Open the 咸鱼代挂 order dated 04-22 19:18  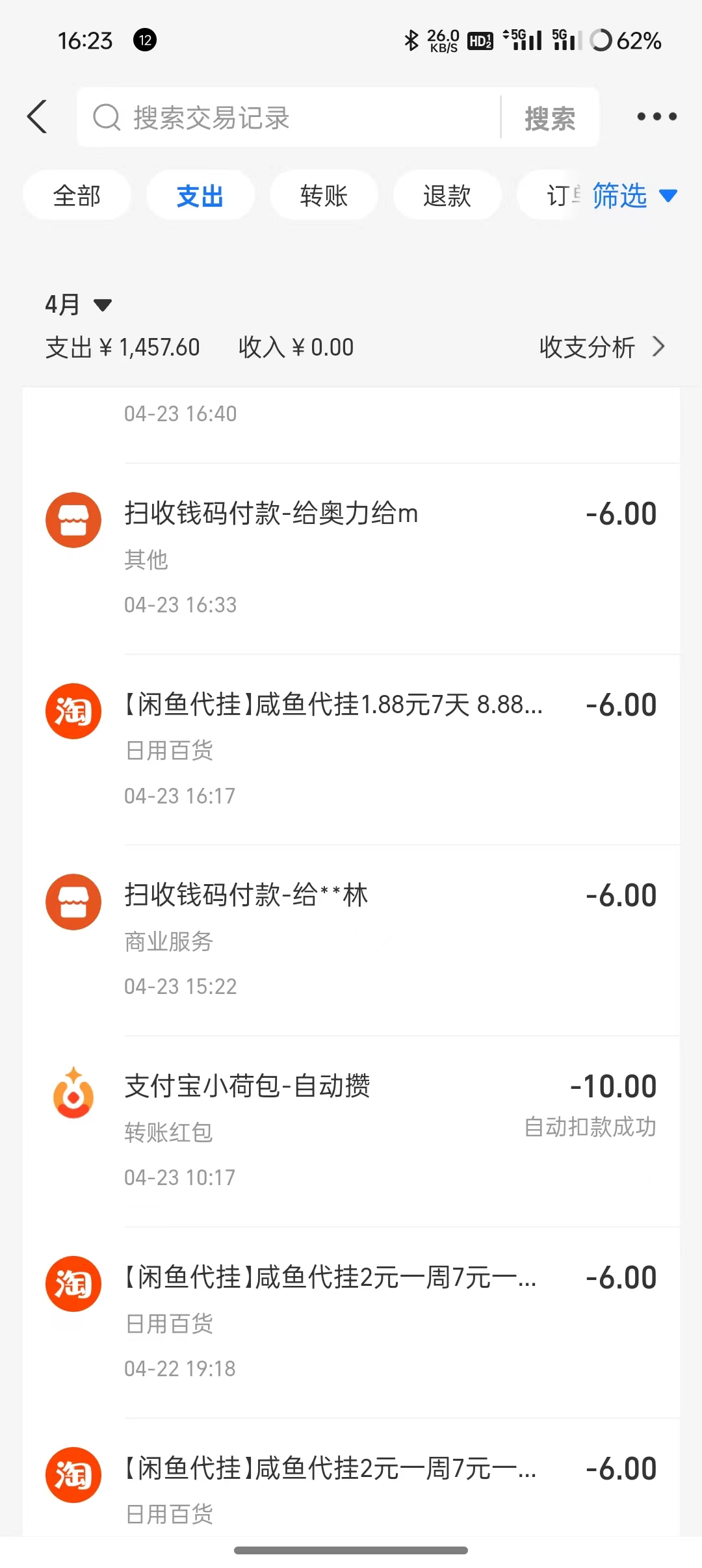(x=351, y=1322)
